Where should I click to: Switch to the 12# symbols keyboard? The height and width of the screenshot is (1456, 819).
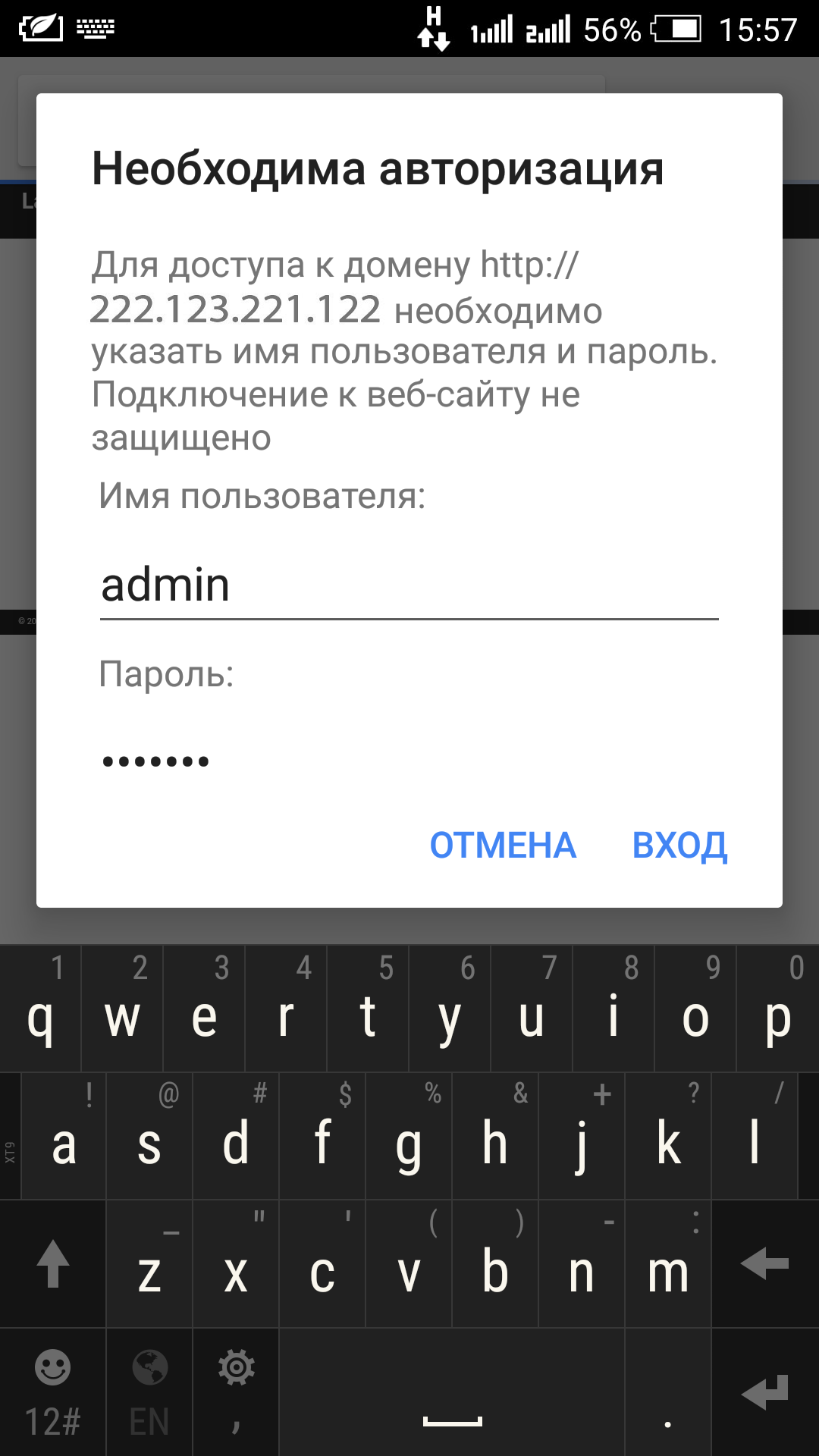[x=52, y=1392]
